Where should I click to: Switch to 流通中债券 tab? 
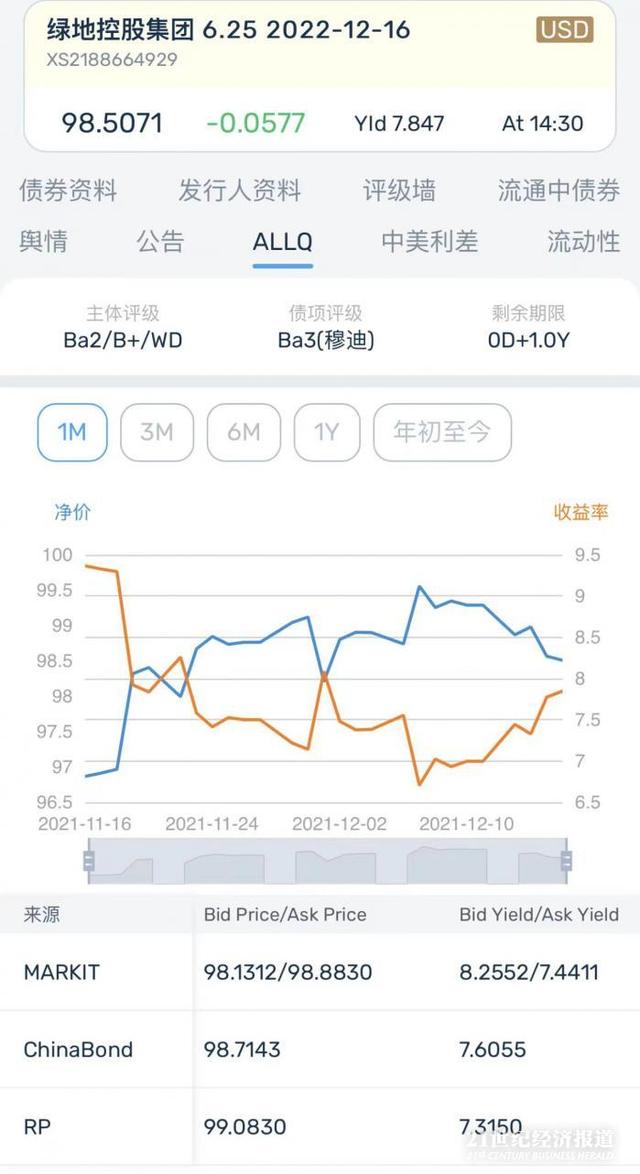pyautogui.click(x=558, y=190)
